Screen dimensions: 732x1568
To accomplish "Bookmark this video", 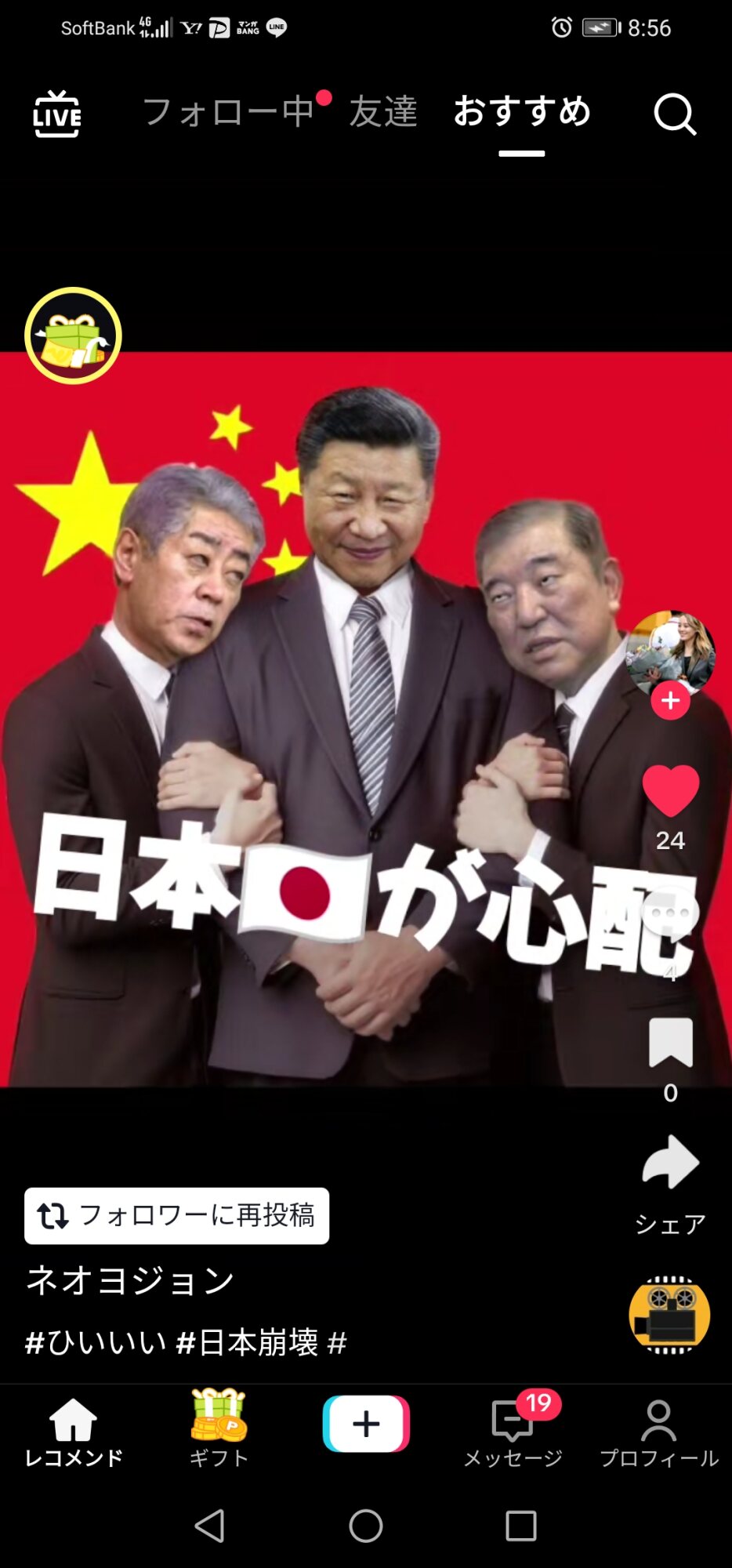I will pyautogui.click(x=670, y=1043).
